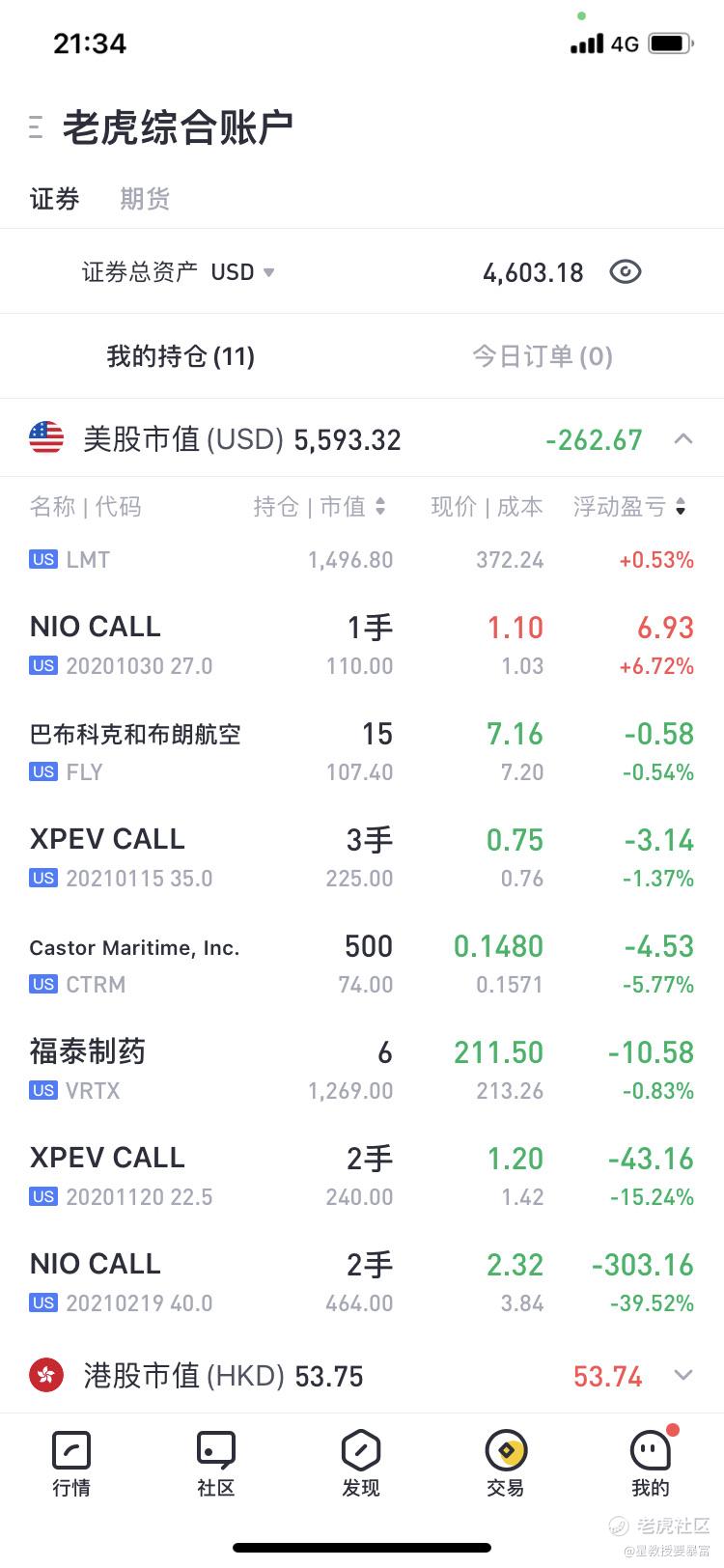Sort holdings by 持仓 | 市值
The image size is (724, 1568).
coord(320,507)
